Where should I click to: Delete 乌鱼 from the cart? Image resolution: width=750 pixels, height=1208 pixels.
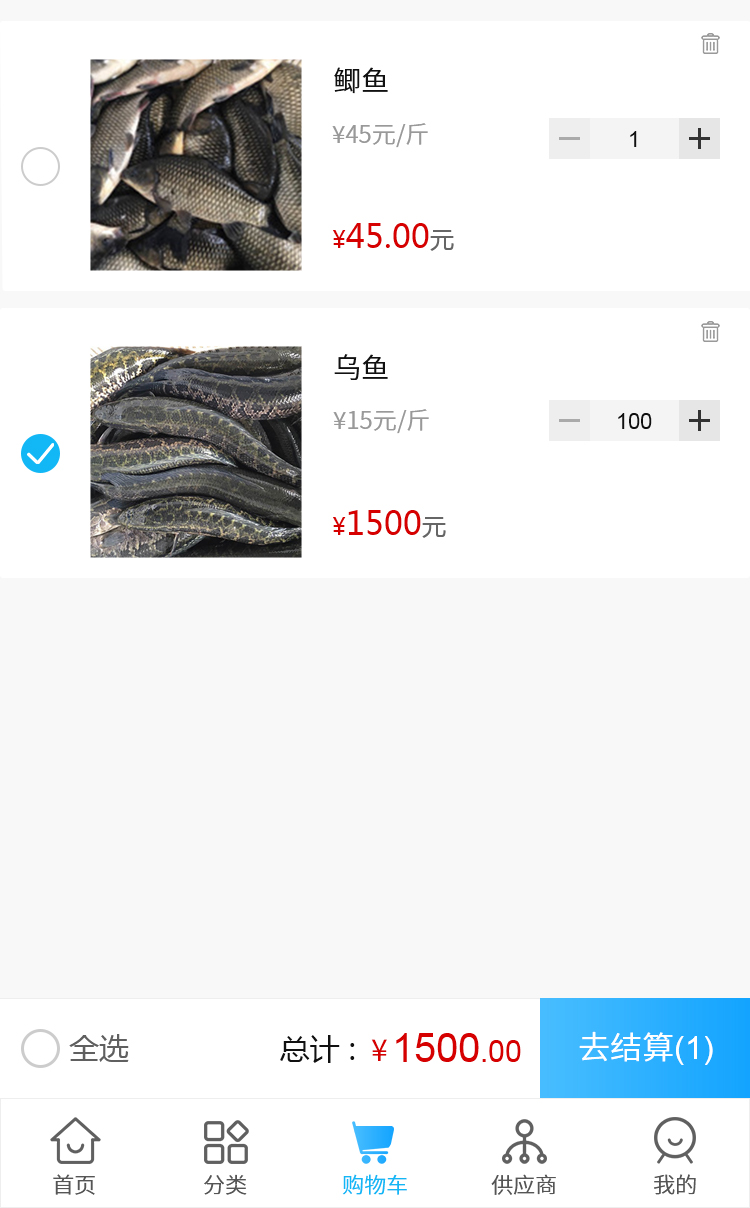tap(710, 332)
